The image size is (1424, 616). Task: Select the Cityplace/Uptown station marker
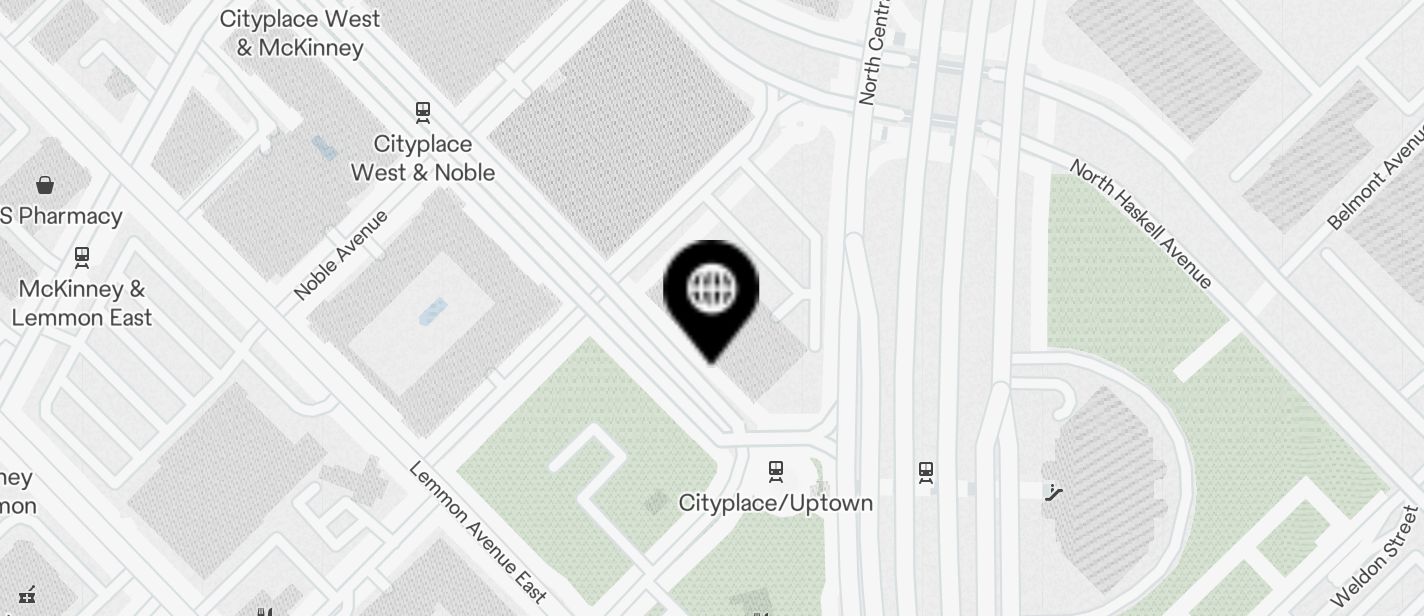(x=775, y=470)
